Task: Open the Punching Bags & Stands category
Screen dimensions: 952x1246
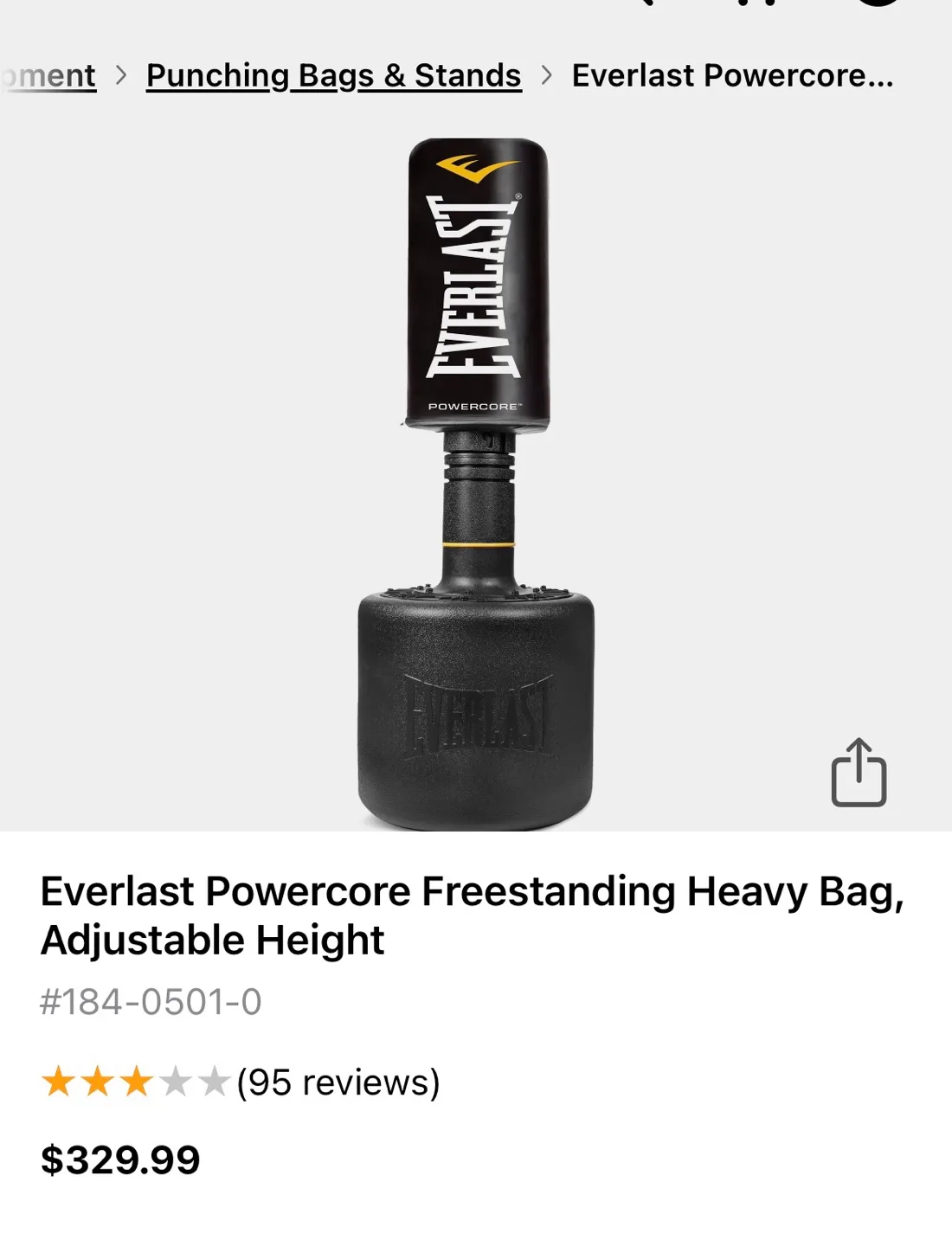Action: click(333, 75)
